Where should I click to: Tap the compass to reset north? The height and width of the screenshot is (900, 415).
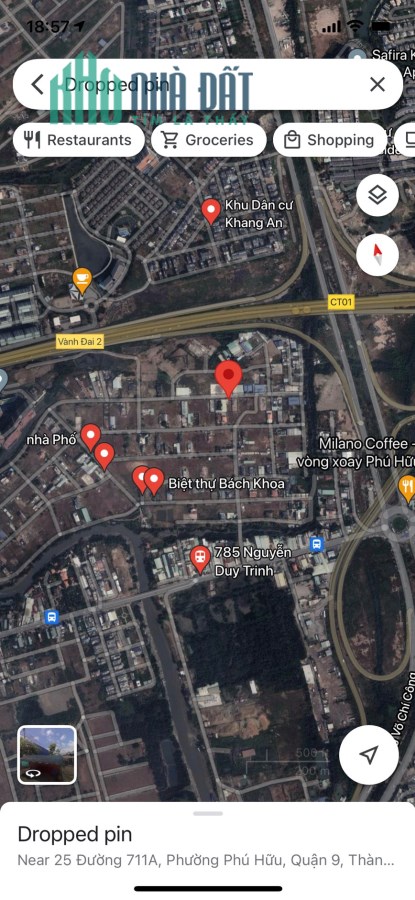pos(377,254)
